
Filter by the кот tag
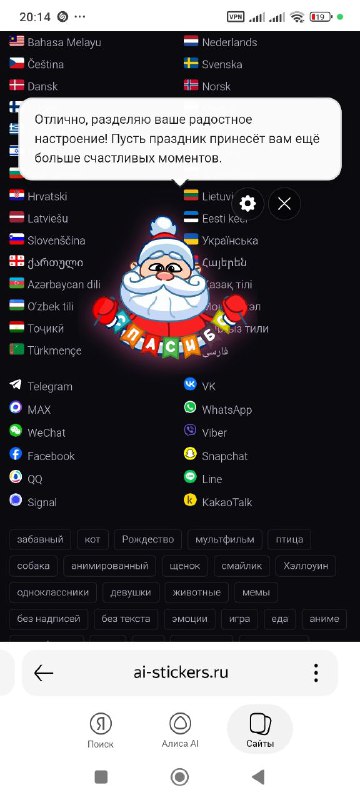92,539
